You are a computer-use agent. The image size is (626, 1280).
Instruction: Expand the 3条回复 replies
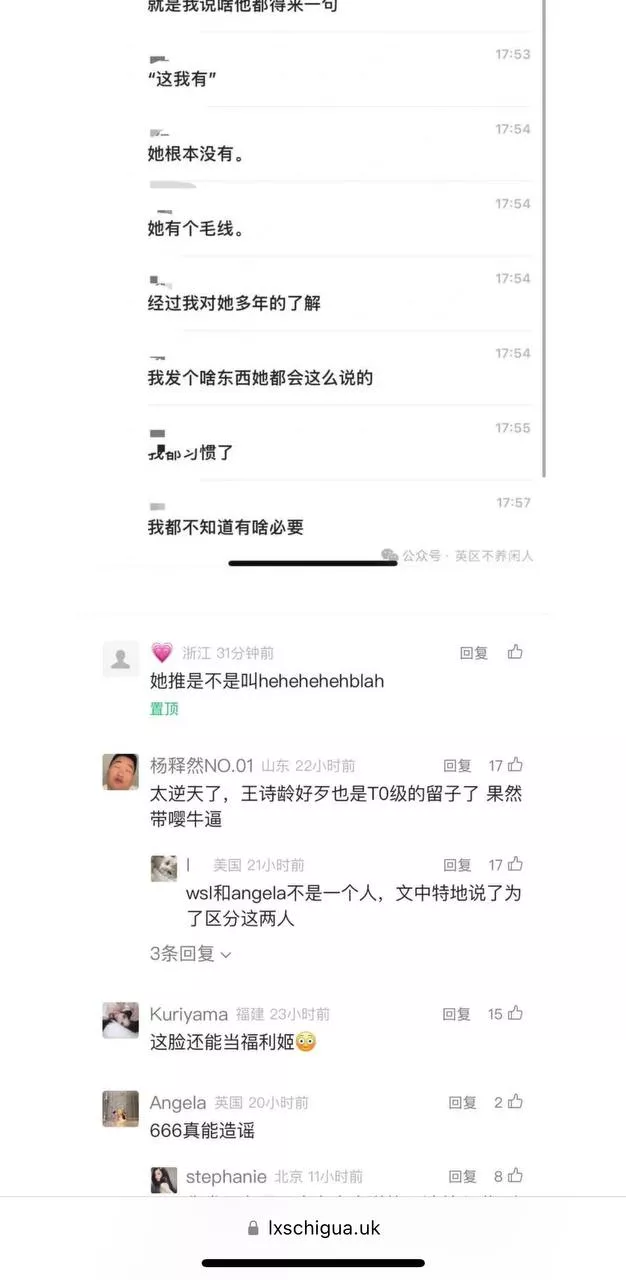(x=190, y=954)
